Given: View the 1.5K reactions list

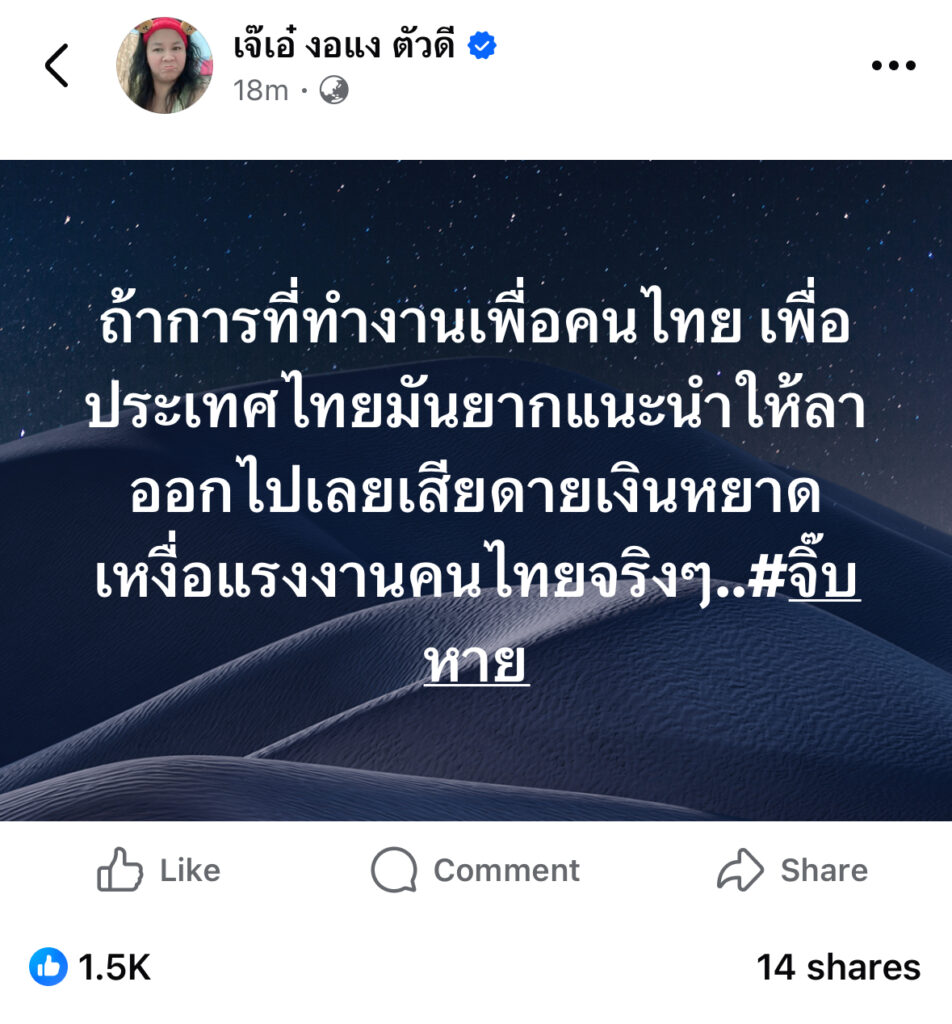Looking at the screenshot, I should [x=90, y=967].
